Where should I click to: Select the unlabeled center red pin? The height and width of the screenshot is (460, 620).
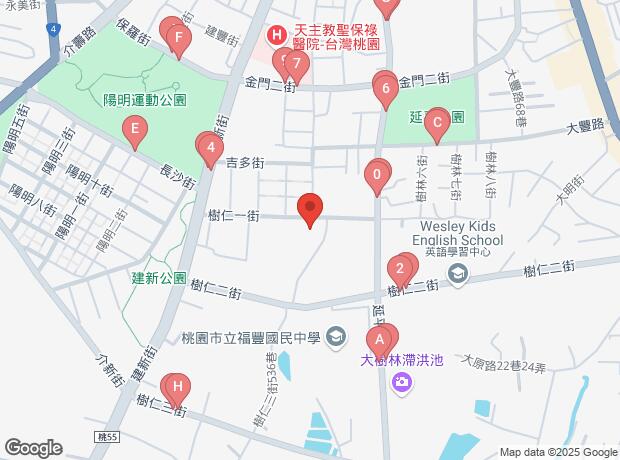click(x=310, y=210)
